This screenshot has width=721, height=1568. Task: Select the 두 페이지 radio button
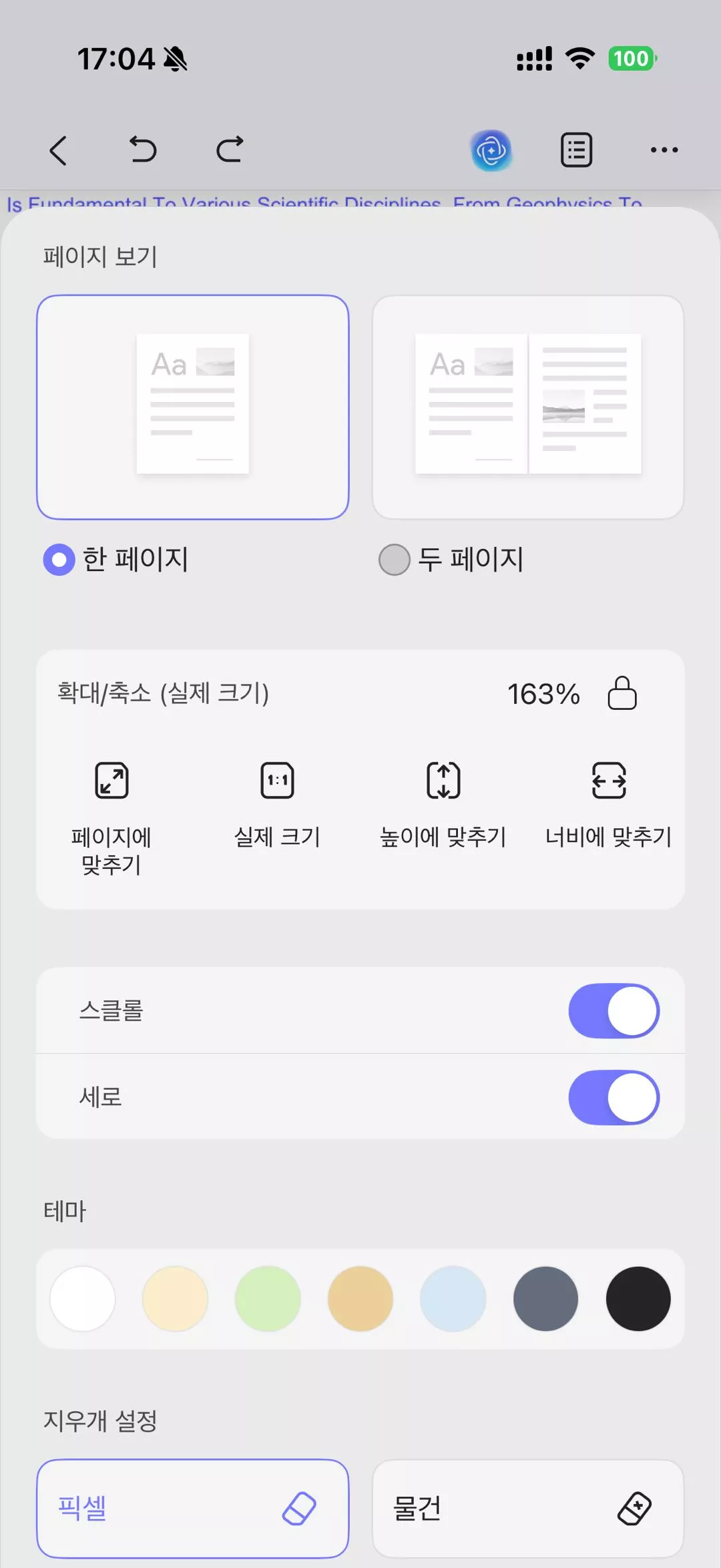[395, 560]
